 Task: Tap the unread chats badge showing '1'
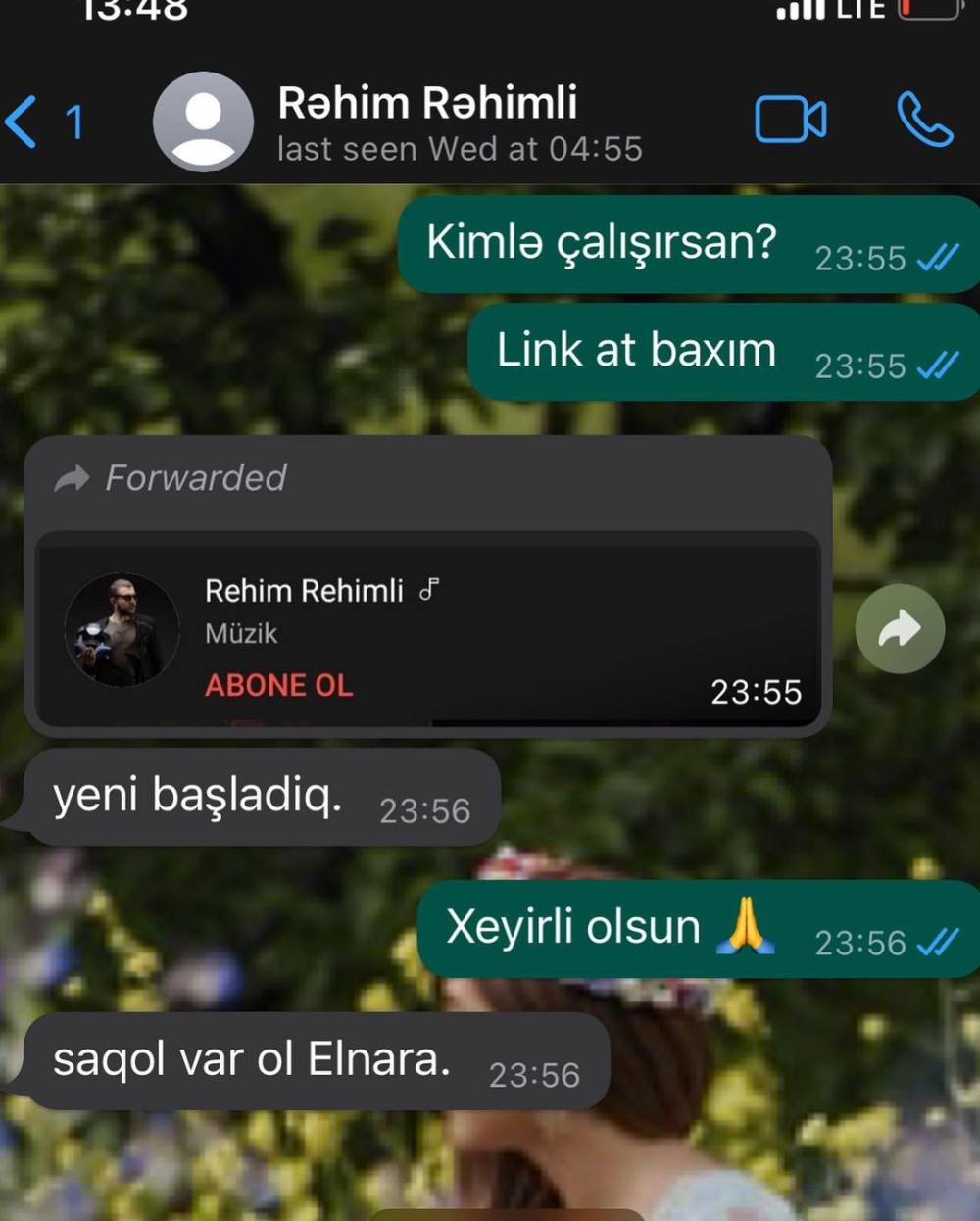click(x=71, y=120)
